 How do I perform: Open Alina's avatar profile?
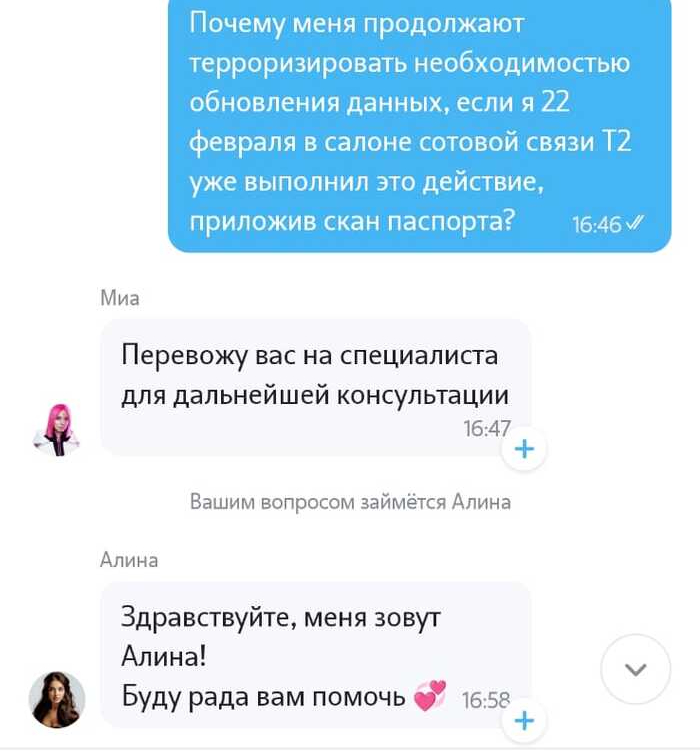tap(57, 698)
